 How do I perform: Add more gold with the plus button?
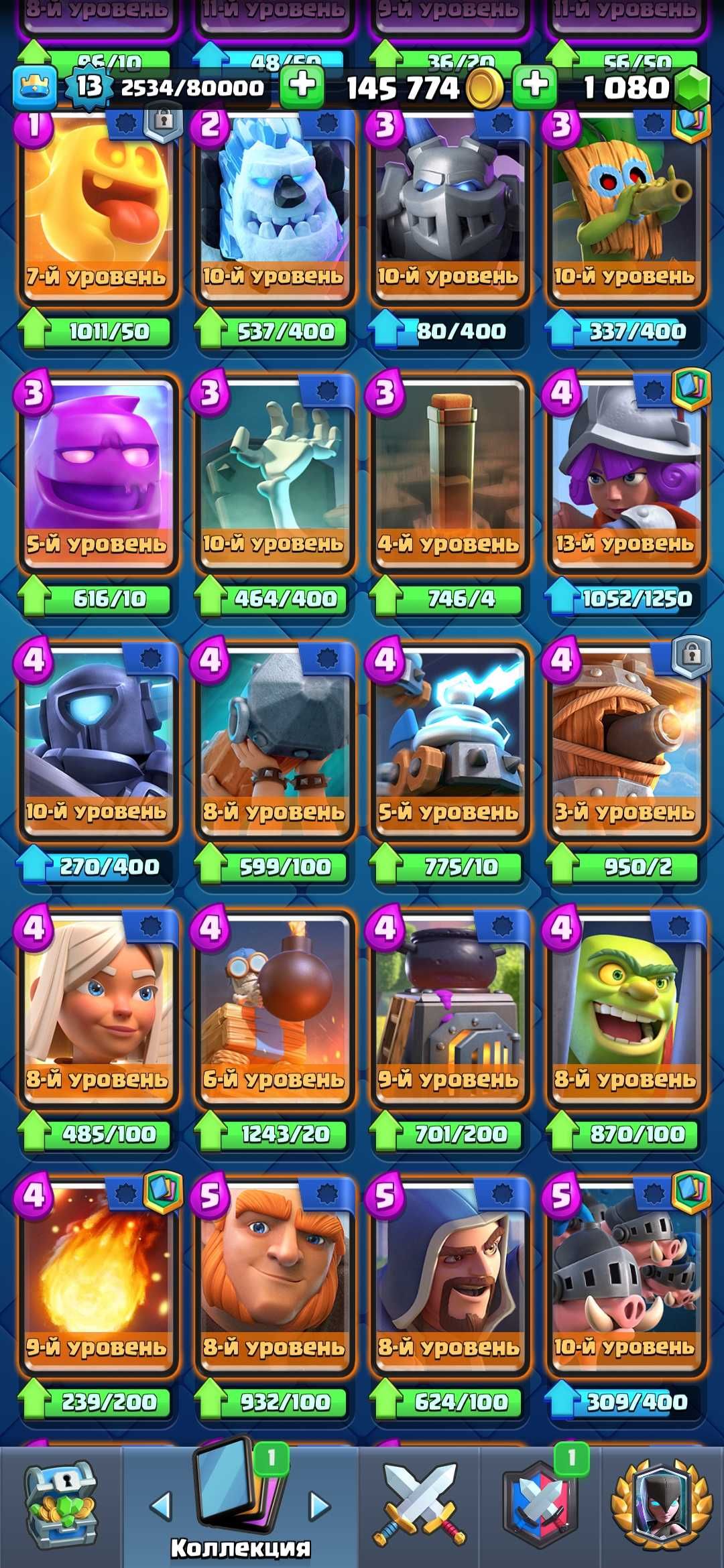coord(302,86)
